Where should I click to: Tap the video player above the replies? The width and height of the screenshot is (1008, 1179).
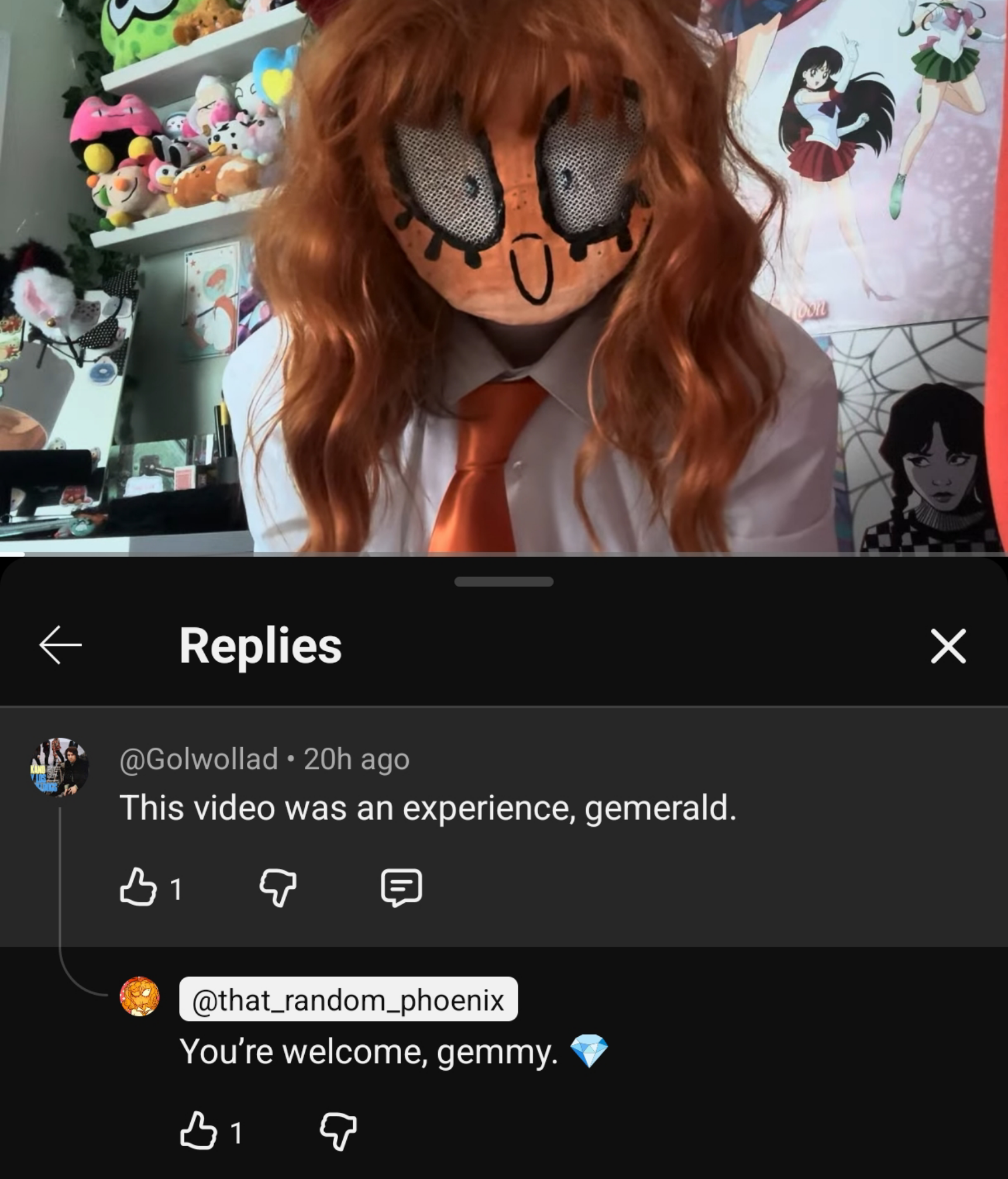(x=503, y=275)
